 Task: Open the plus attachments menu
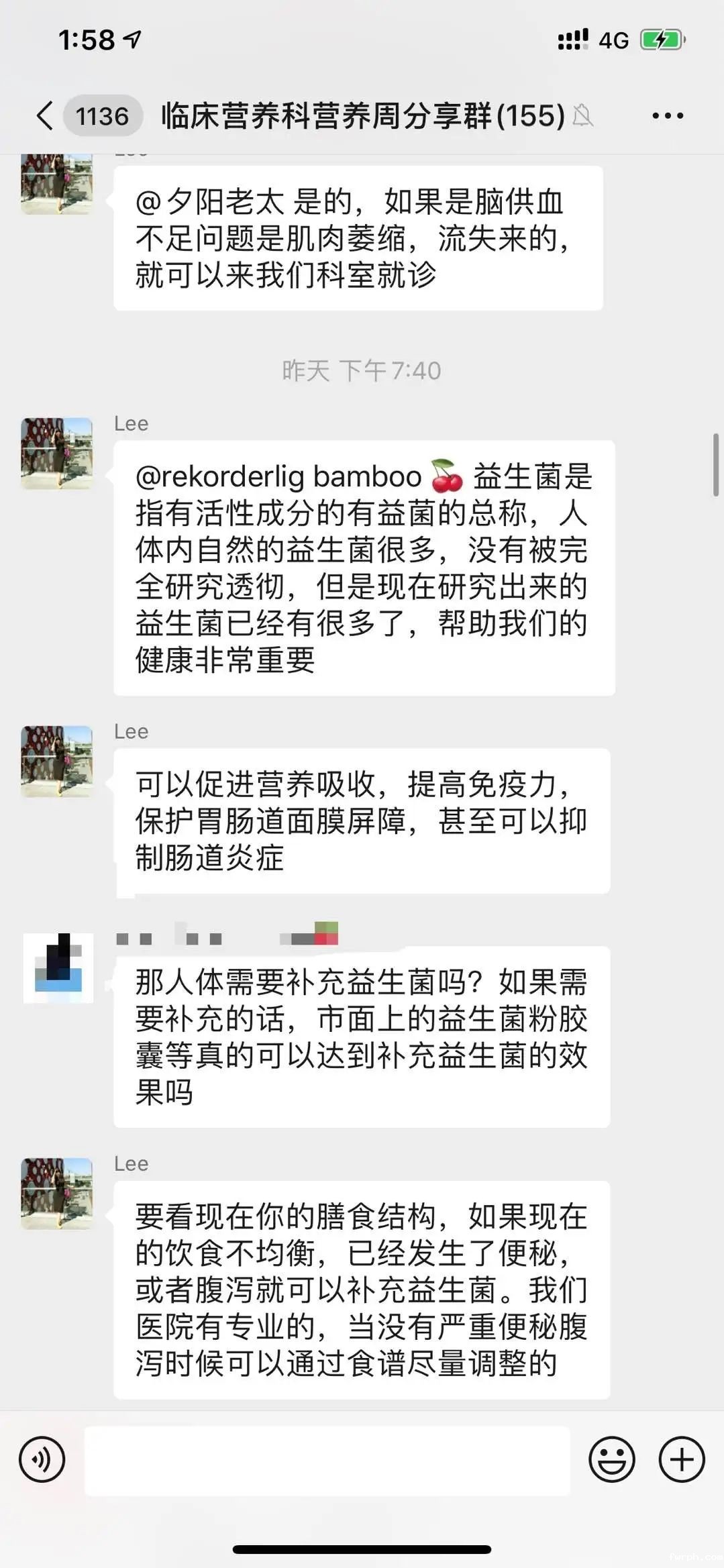pos(682,1459)
